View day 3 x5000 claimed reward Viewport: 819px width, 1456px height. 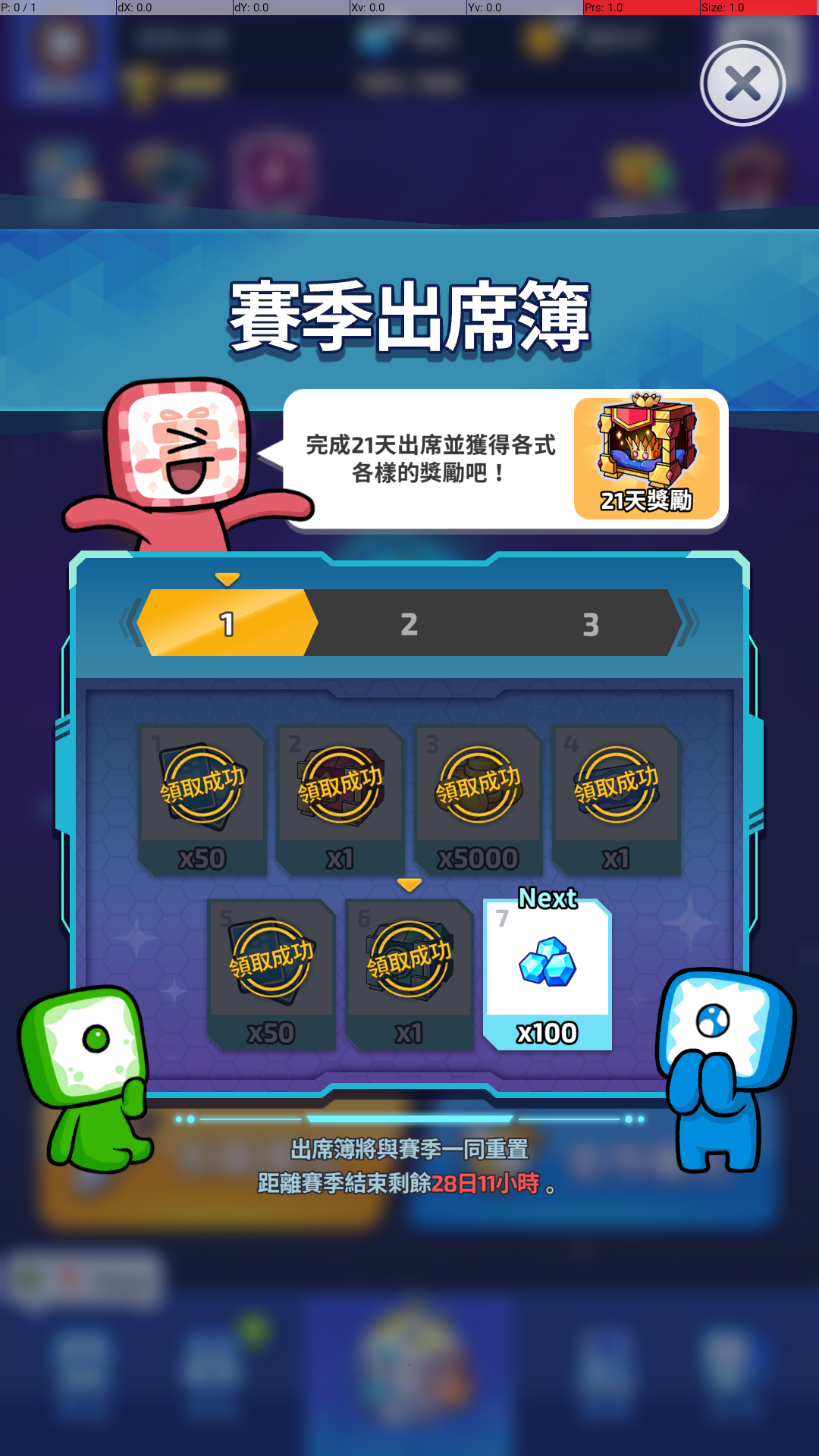pyautogui.click(x=478, y=800)
